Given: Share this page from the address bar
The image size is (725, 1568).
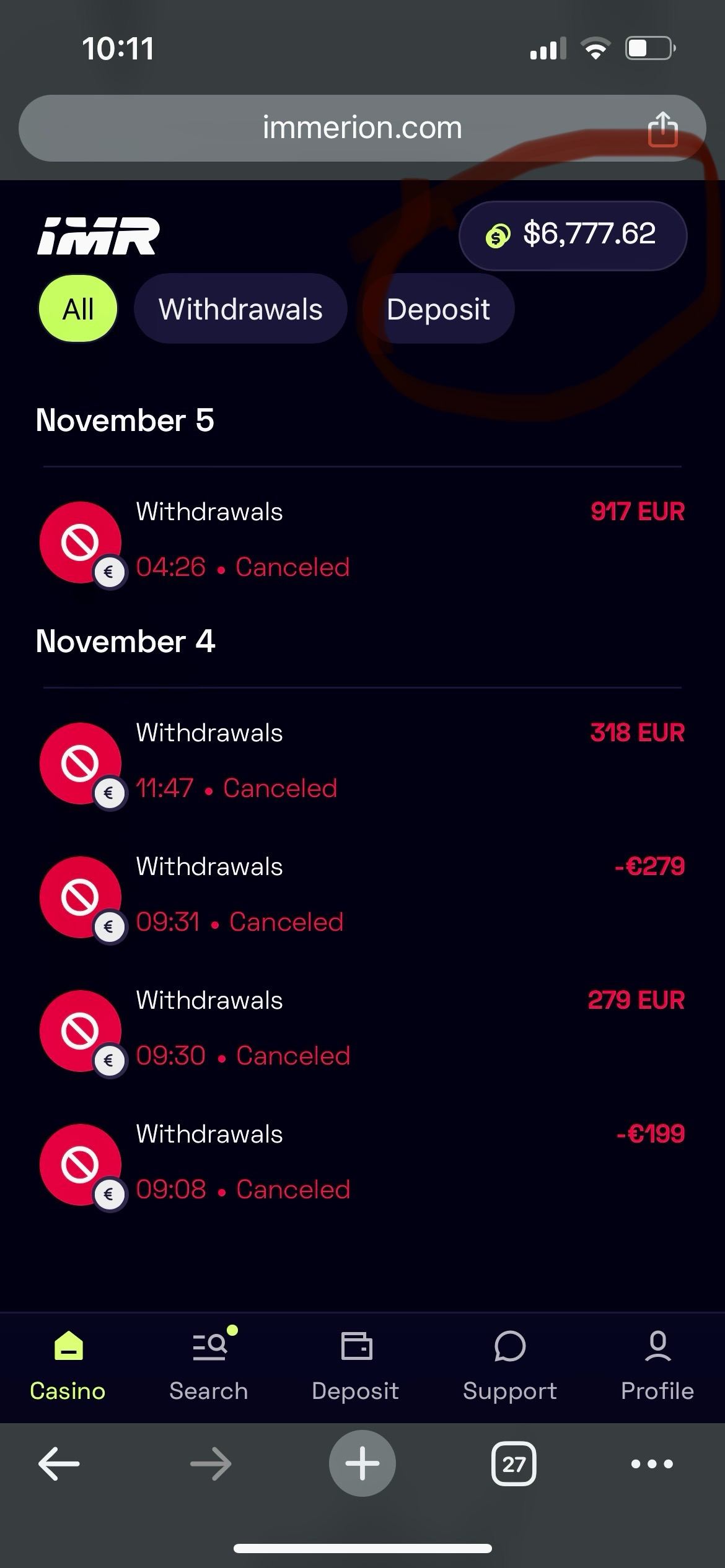Looking at the screenshot, I should [662, 128].
